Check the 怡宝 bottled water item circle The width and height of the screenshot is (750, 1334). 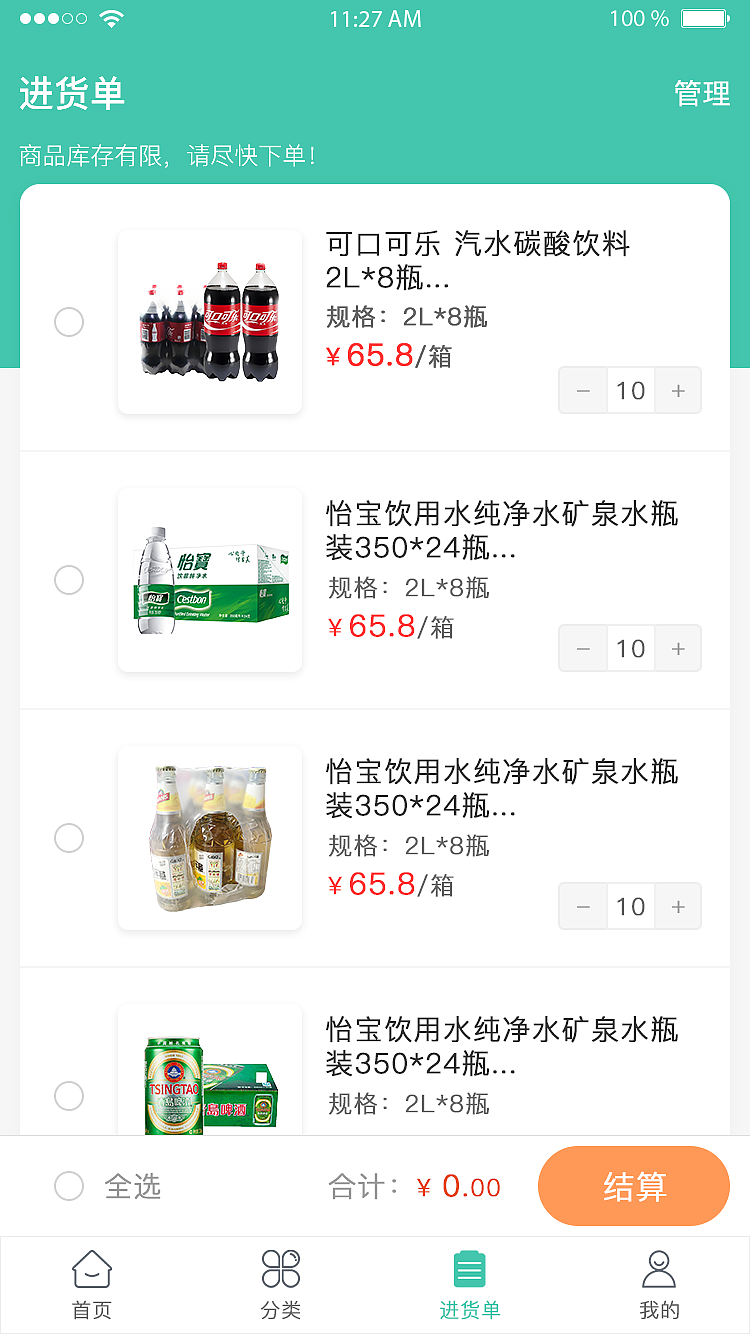tap(69, 580)
